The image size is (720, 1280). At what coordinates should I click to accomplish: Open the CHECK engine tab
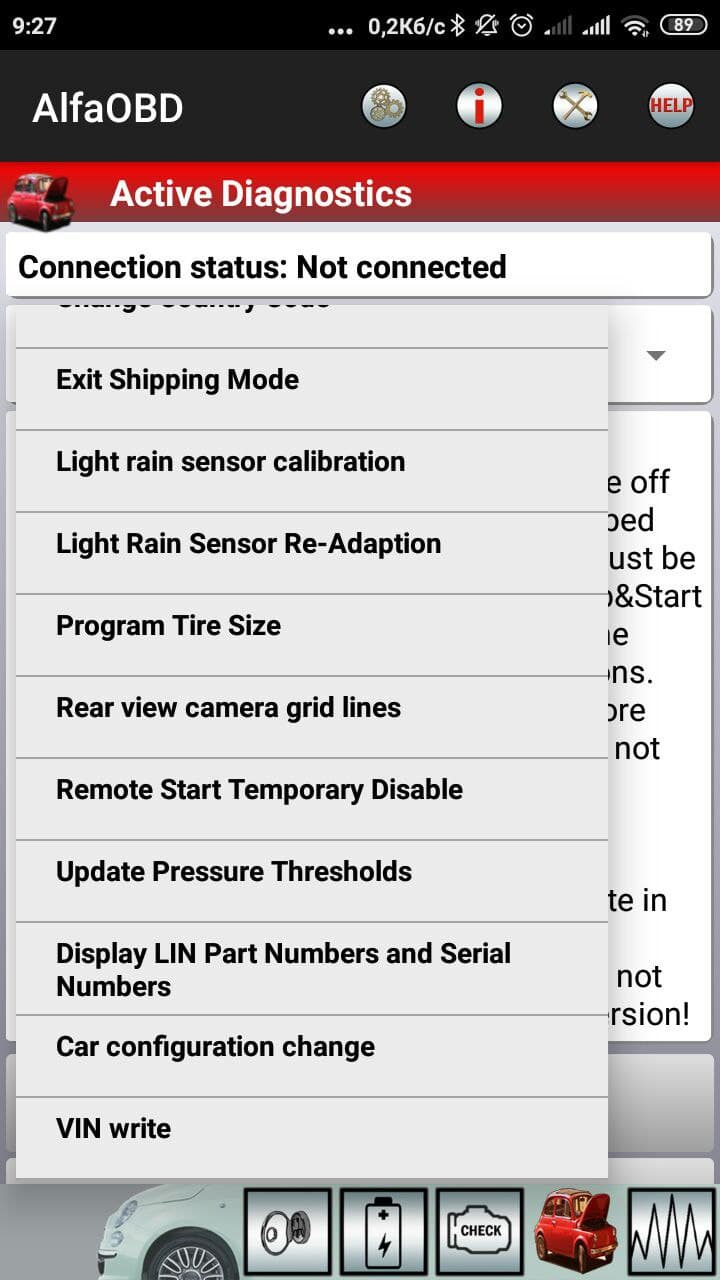pos(479,1231)
